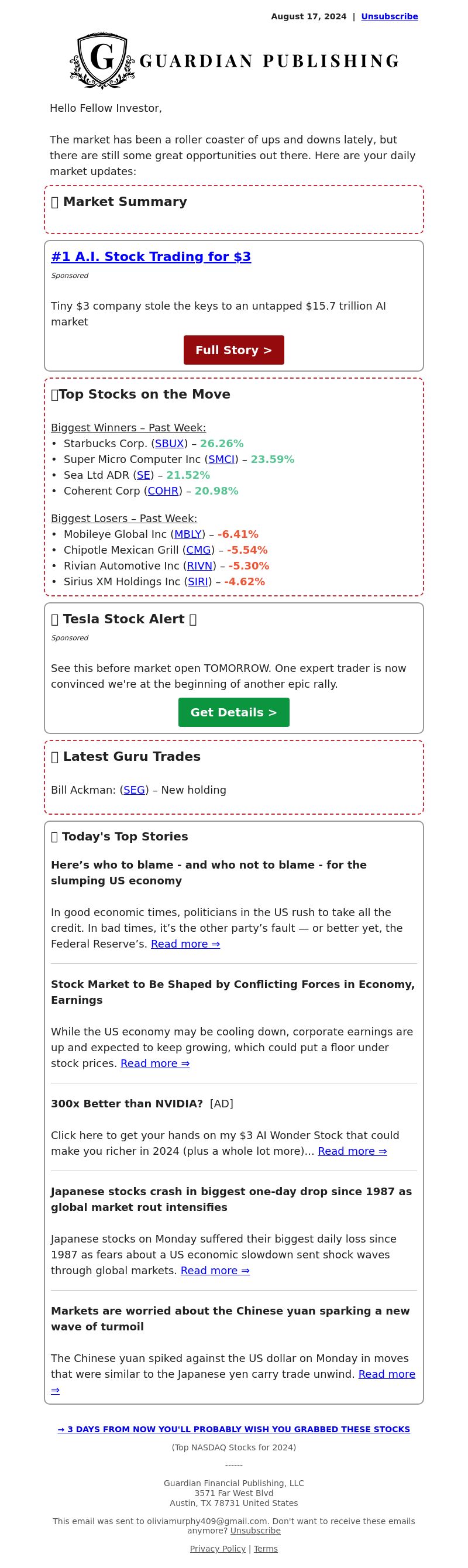Tap the green Get Details button
468x1568 pixels.
tap(233, 712)
